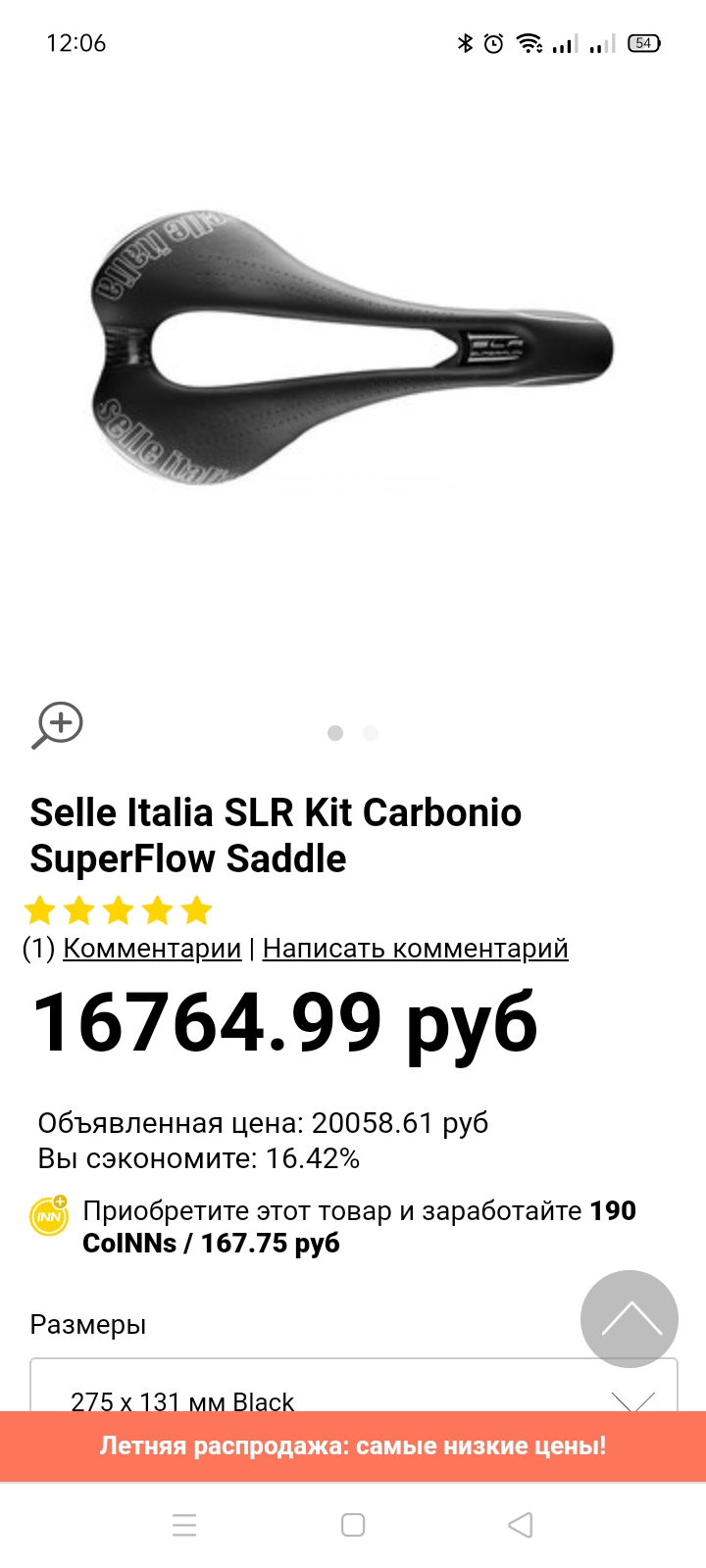Tap the scroll-to-top arrow button

point(629,1318)
